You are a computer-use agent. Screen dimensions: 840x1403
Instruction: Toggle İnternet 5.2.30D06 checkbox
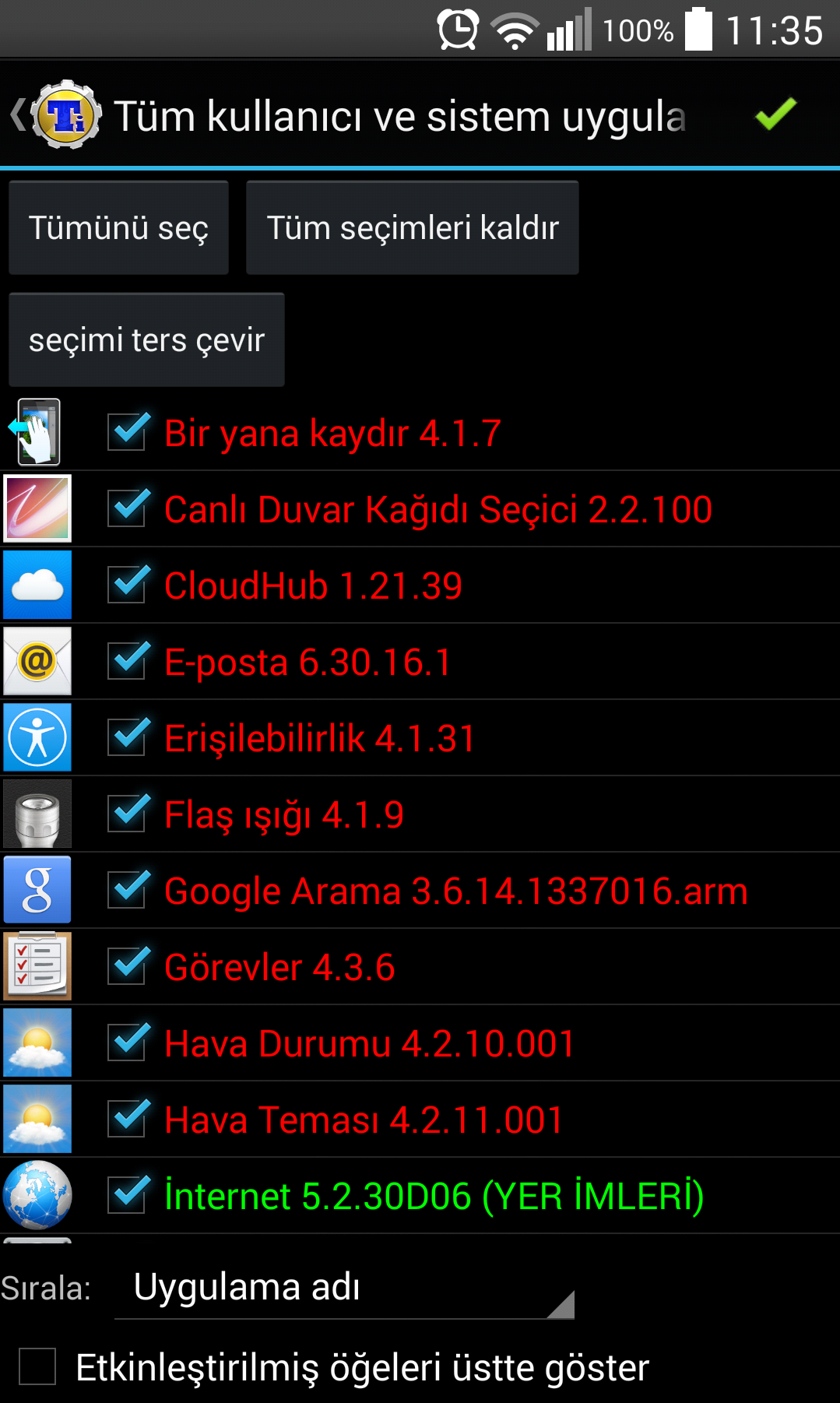127,1195
